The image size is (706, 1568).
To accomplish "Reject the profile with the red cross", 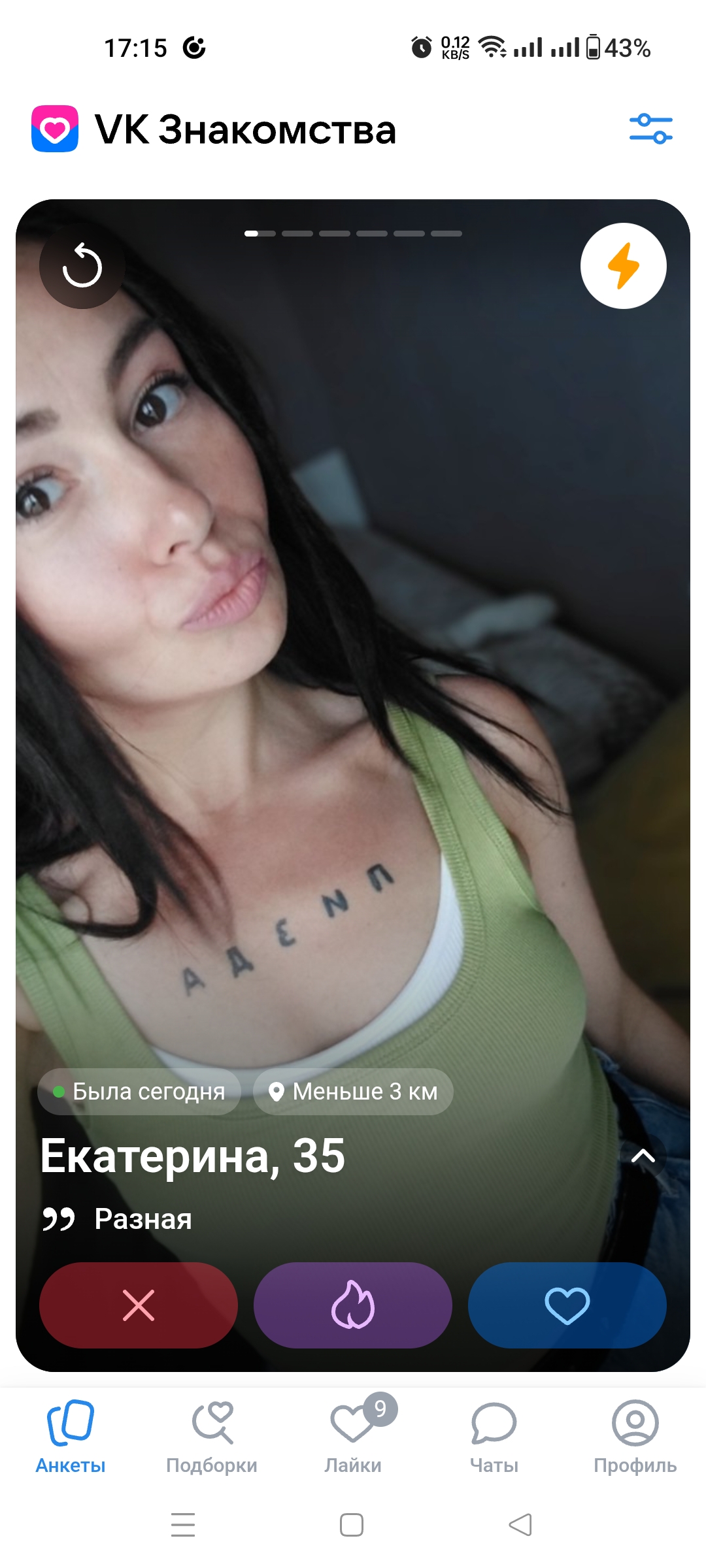I will click(139, 1305).
